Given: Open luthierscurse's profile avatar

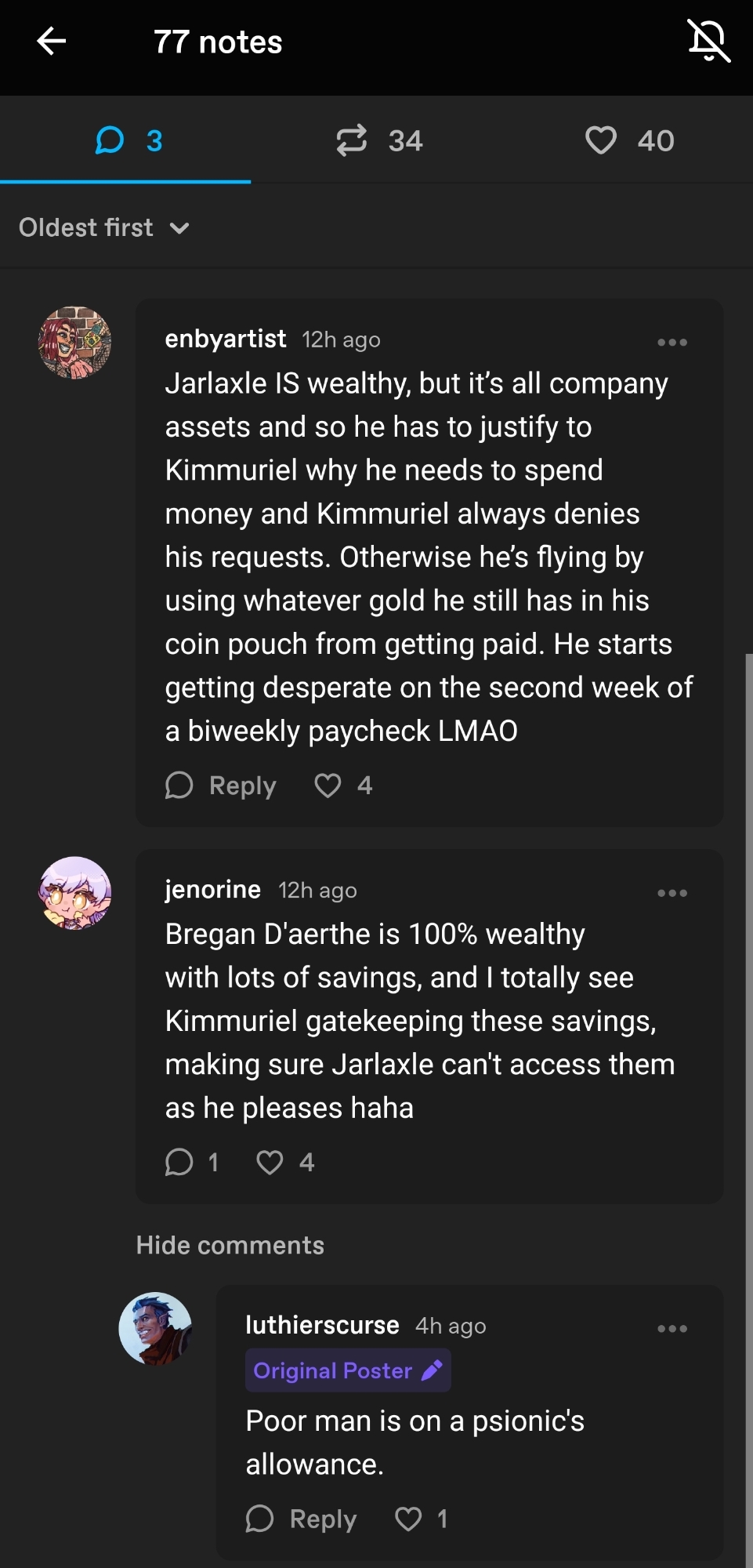Looking at the screenshot, I should (155, 1329).
